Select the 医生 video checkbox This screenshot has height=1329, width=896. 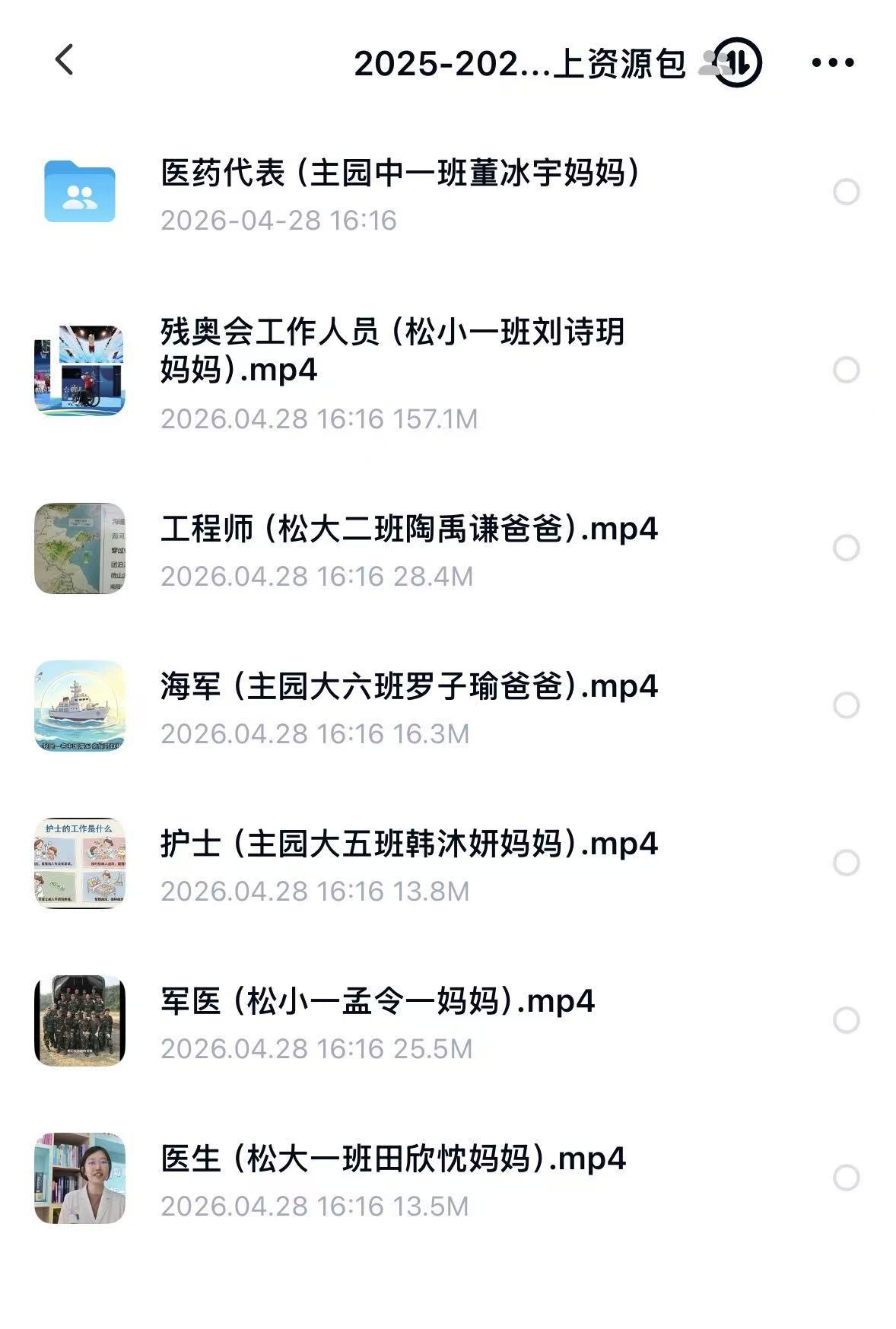(846, 1178)
